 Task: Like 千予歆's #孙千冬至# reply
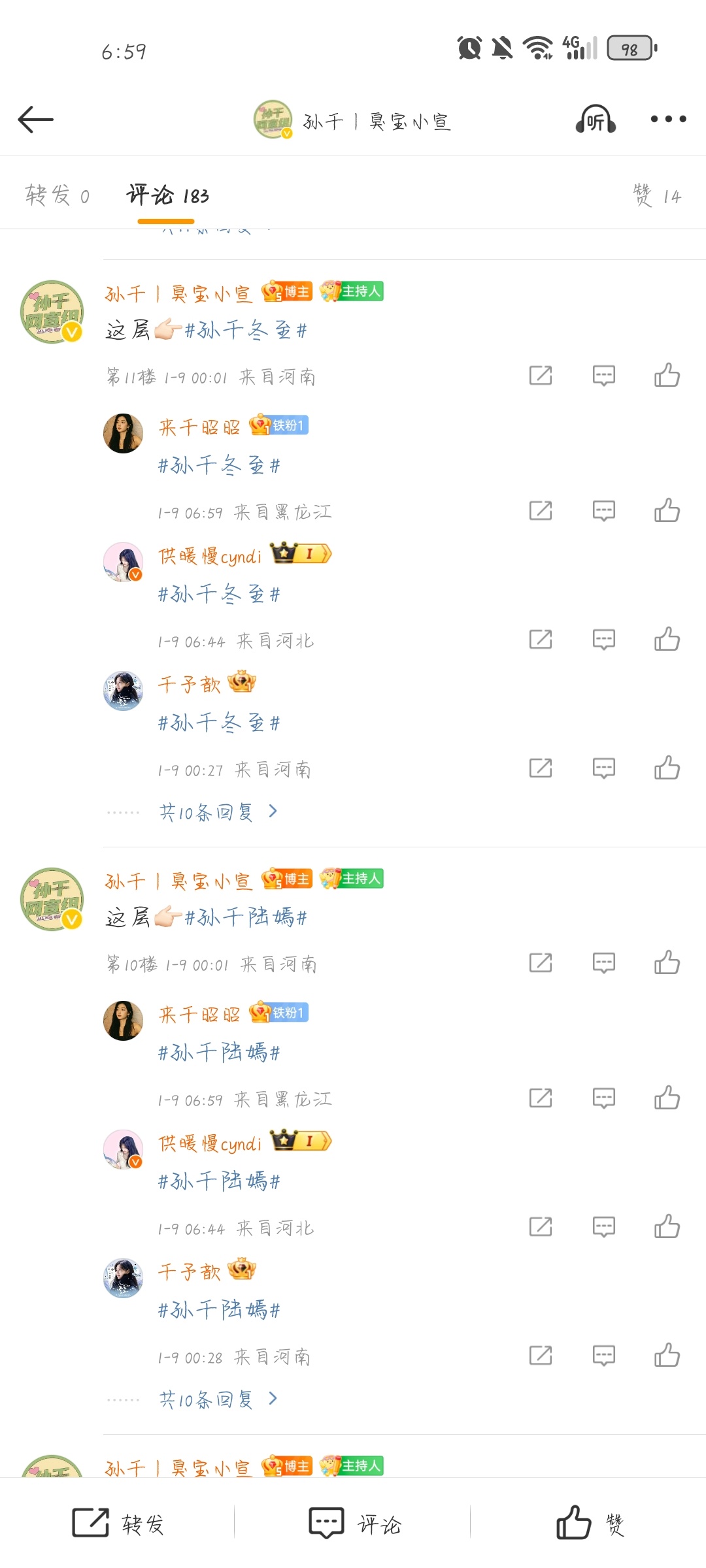[667, 768]
